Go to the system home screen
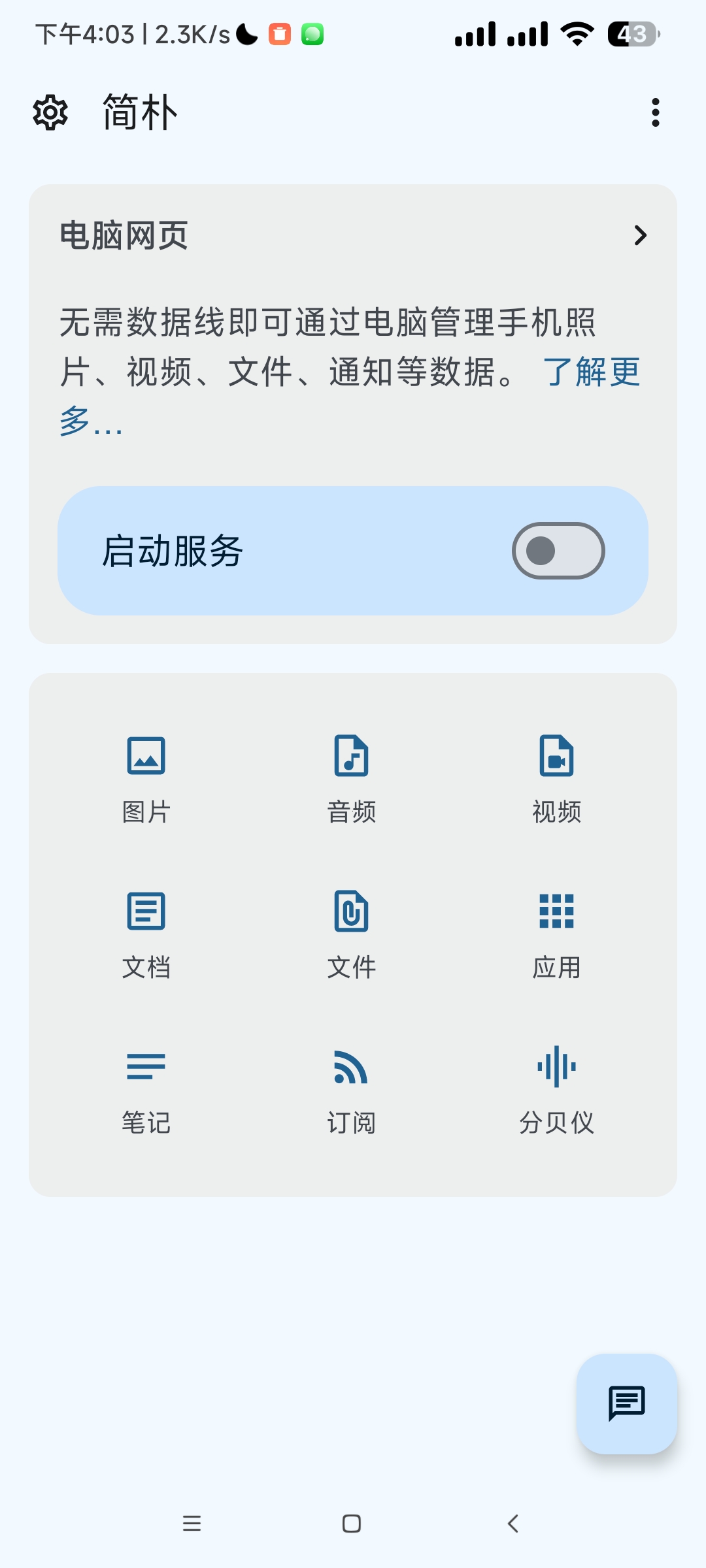Viewport: 706px width, 1568px height. 352,1524
